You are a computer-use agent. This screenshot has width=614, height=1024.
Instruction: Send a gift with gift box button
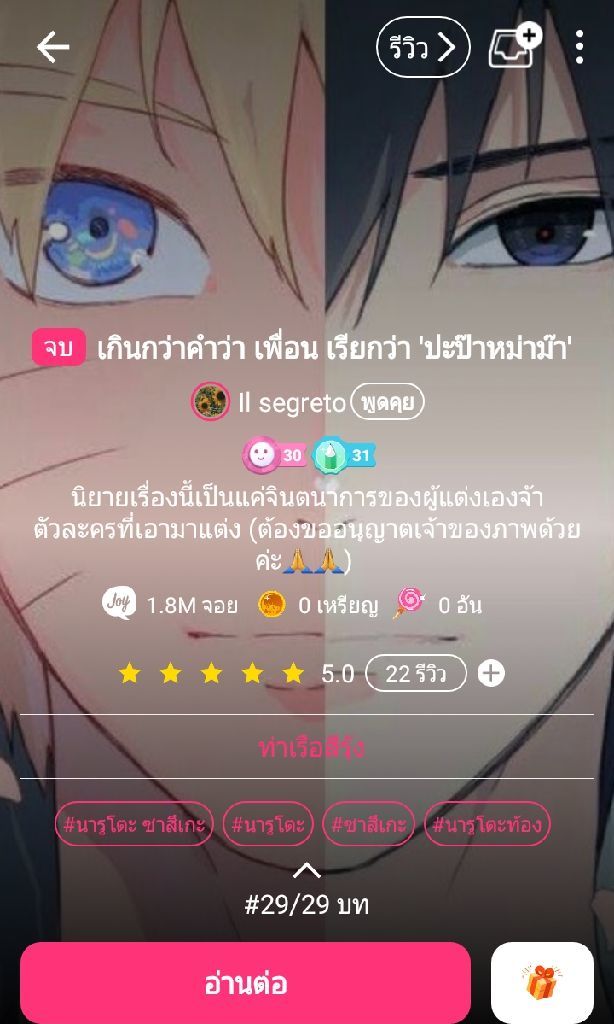(541, 983)
